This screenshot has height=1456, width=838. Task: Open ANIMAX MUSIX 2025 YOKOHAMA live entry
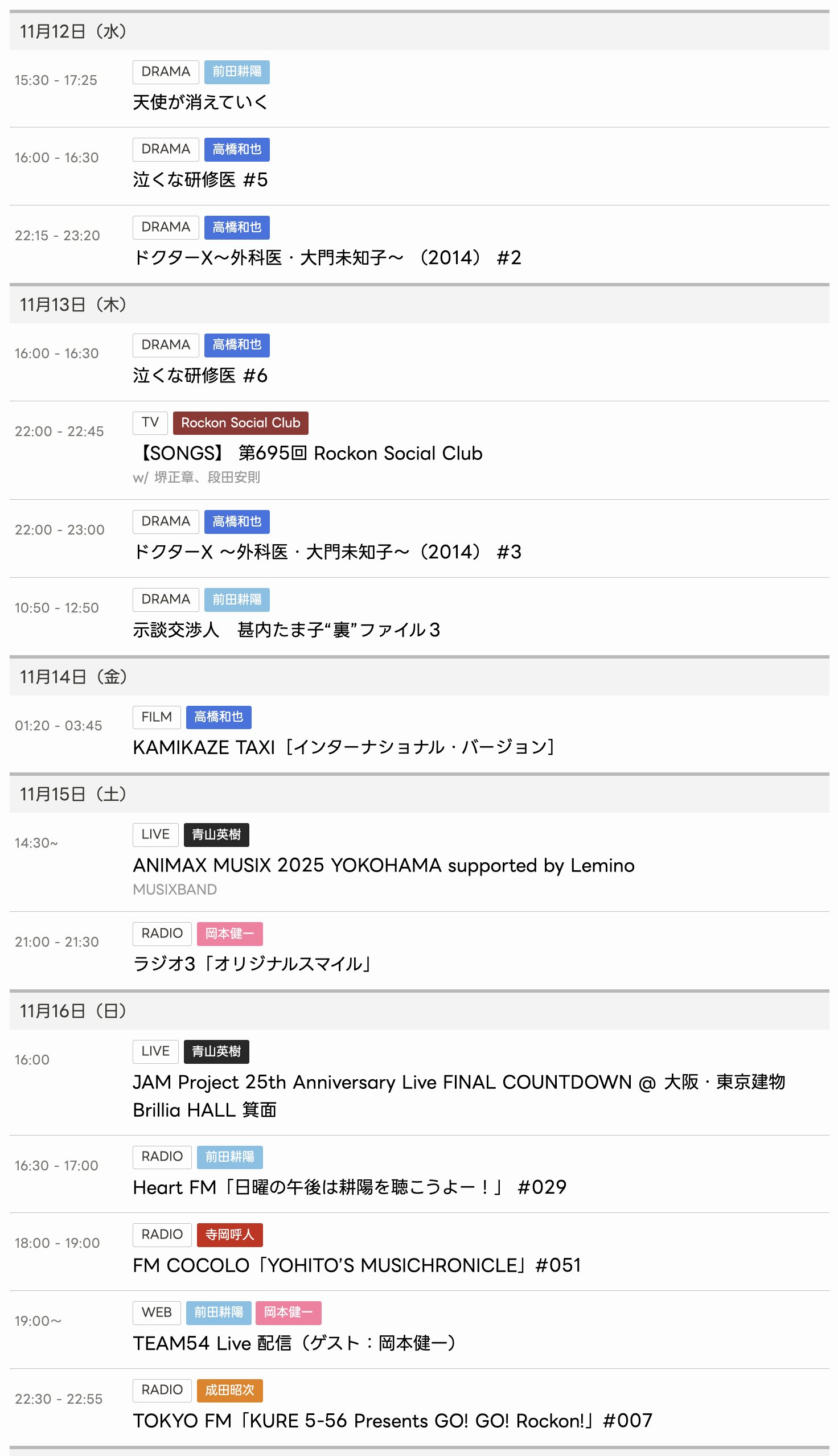pyautogui.click(x=383, y=865)
